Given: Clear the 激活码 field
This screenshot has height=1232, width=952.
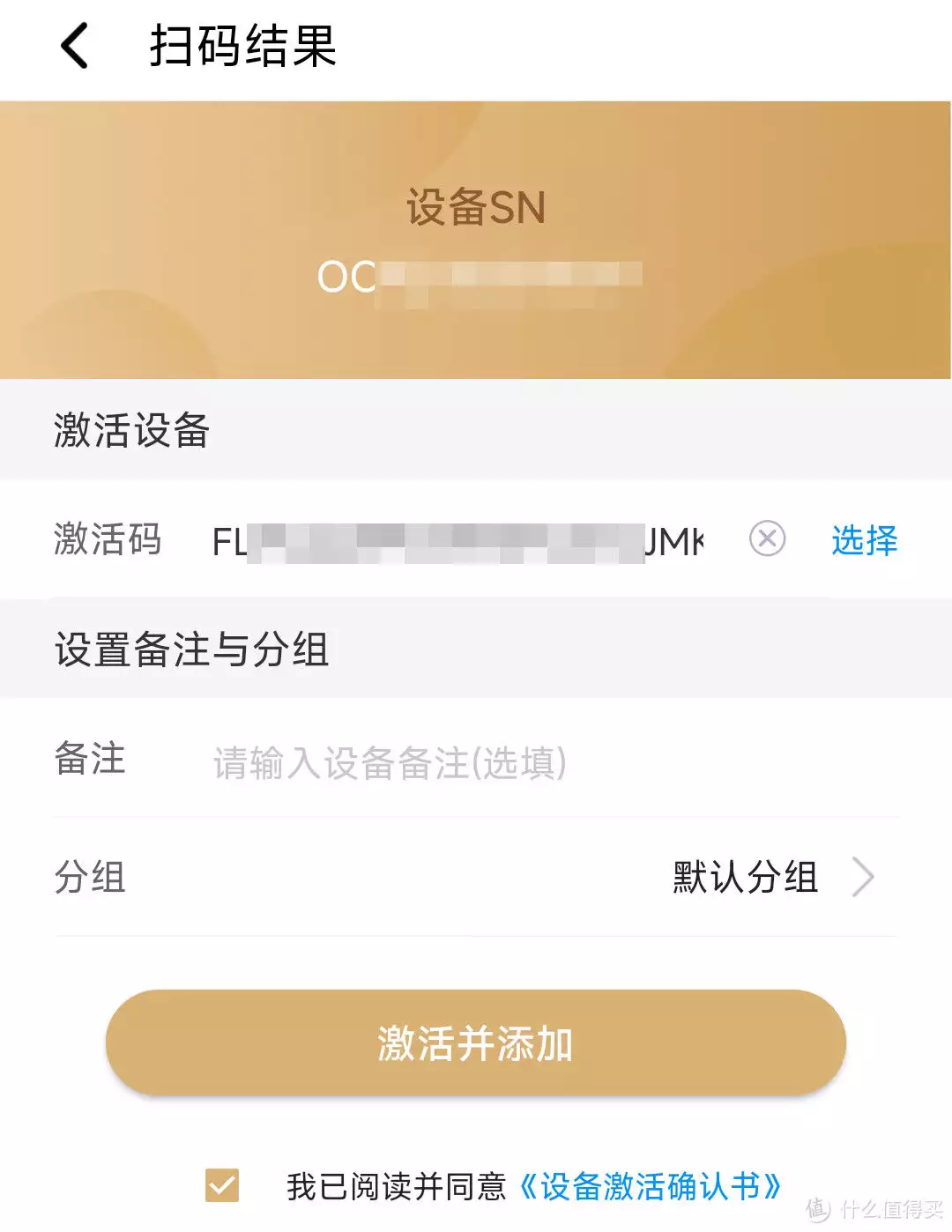Looking at the screenshot, I should click(x=767, y=538).
